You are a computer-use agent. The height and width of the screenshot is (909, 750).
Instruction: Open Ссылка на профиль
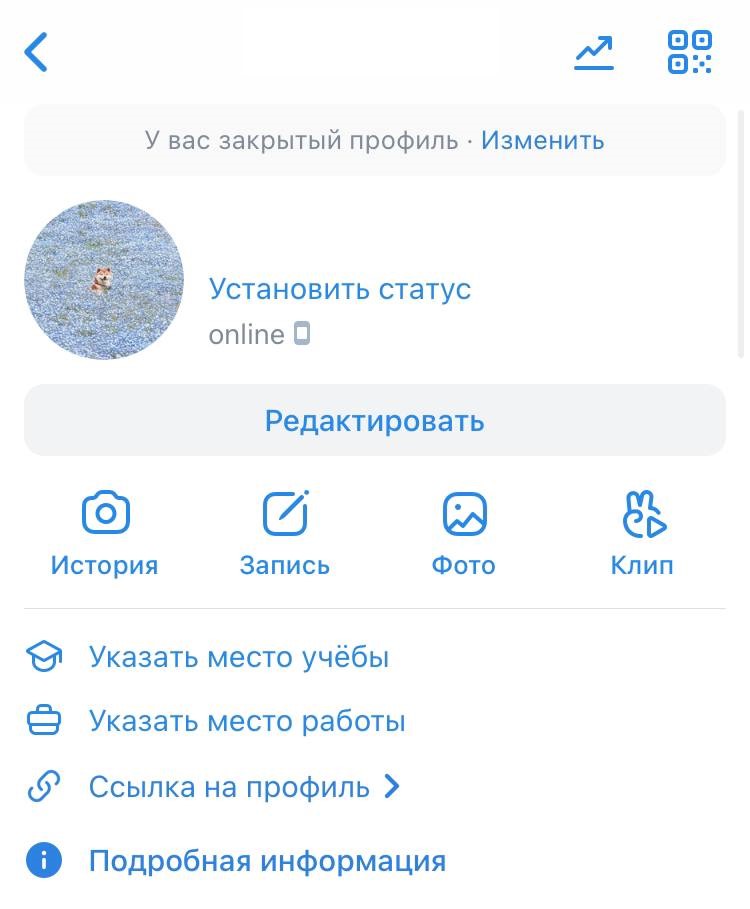click(x=243, y=787)
